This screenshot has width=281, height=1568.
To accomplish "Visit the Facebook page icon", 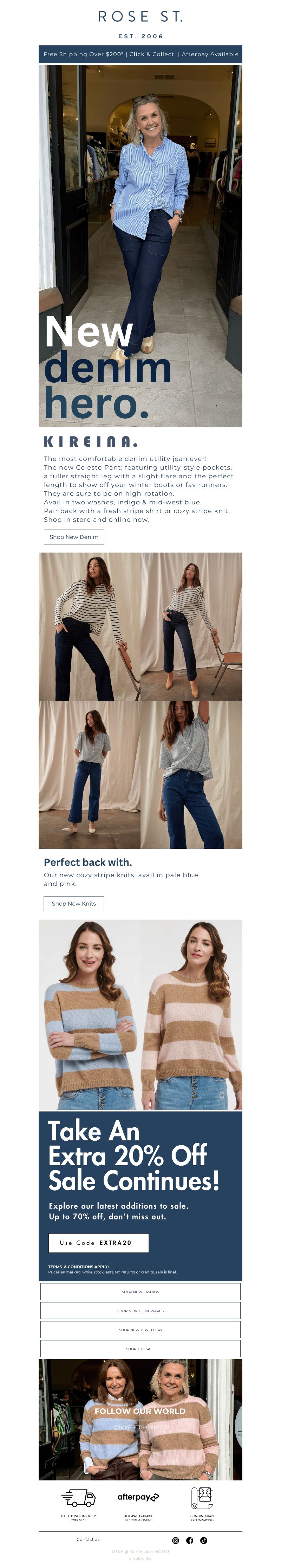I will pos(189,1540).
